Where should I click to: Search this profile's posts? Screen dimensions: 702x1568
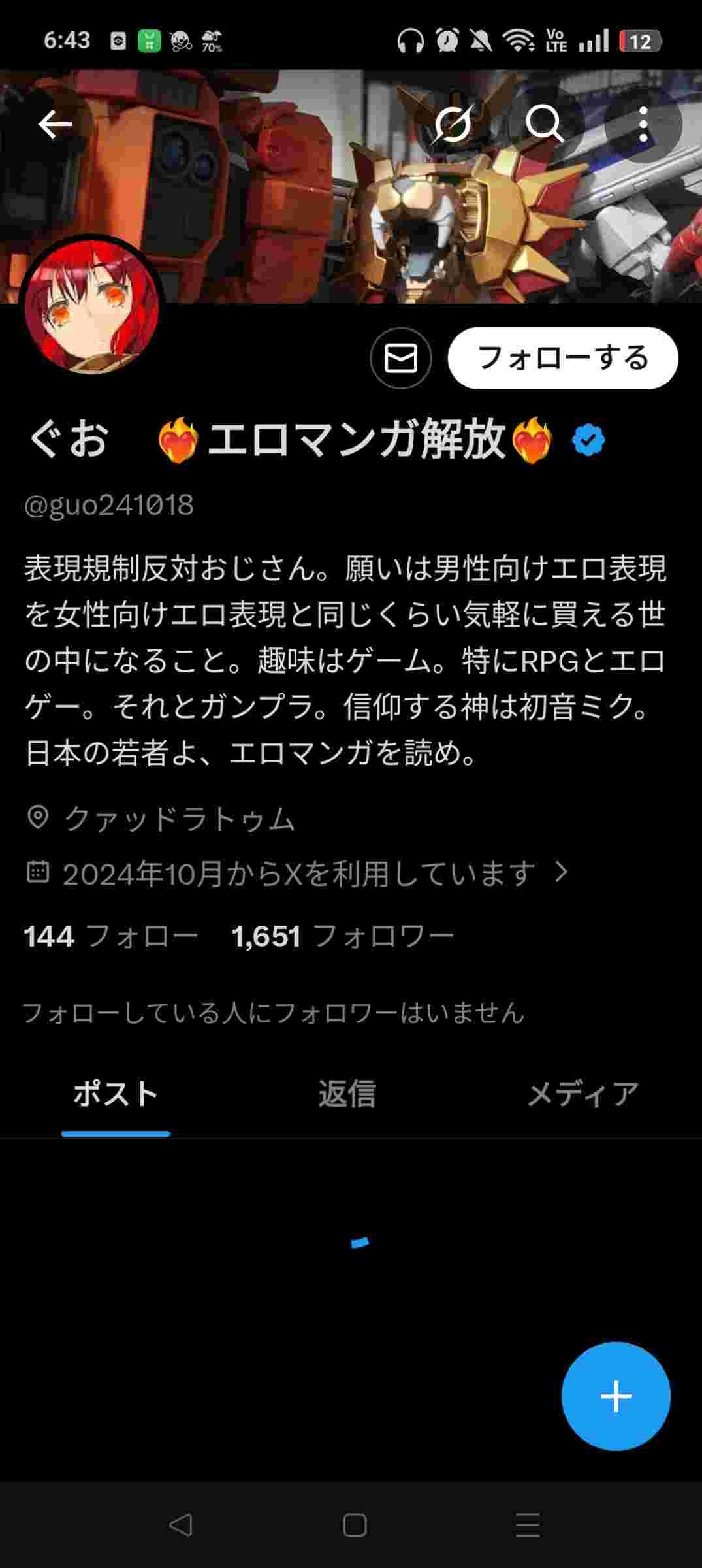545,123
